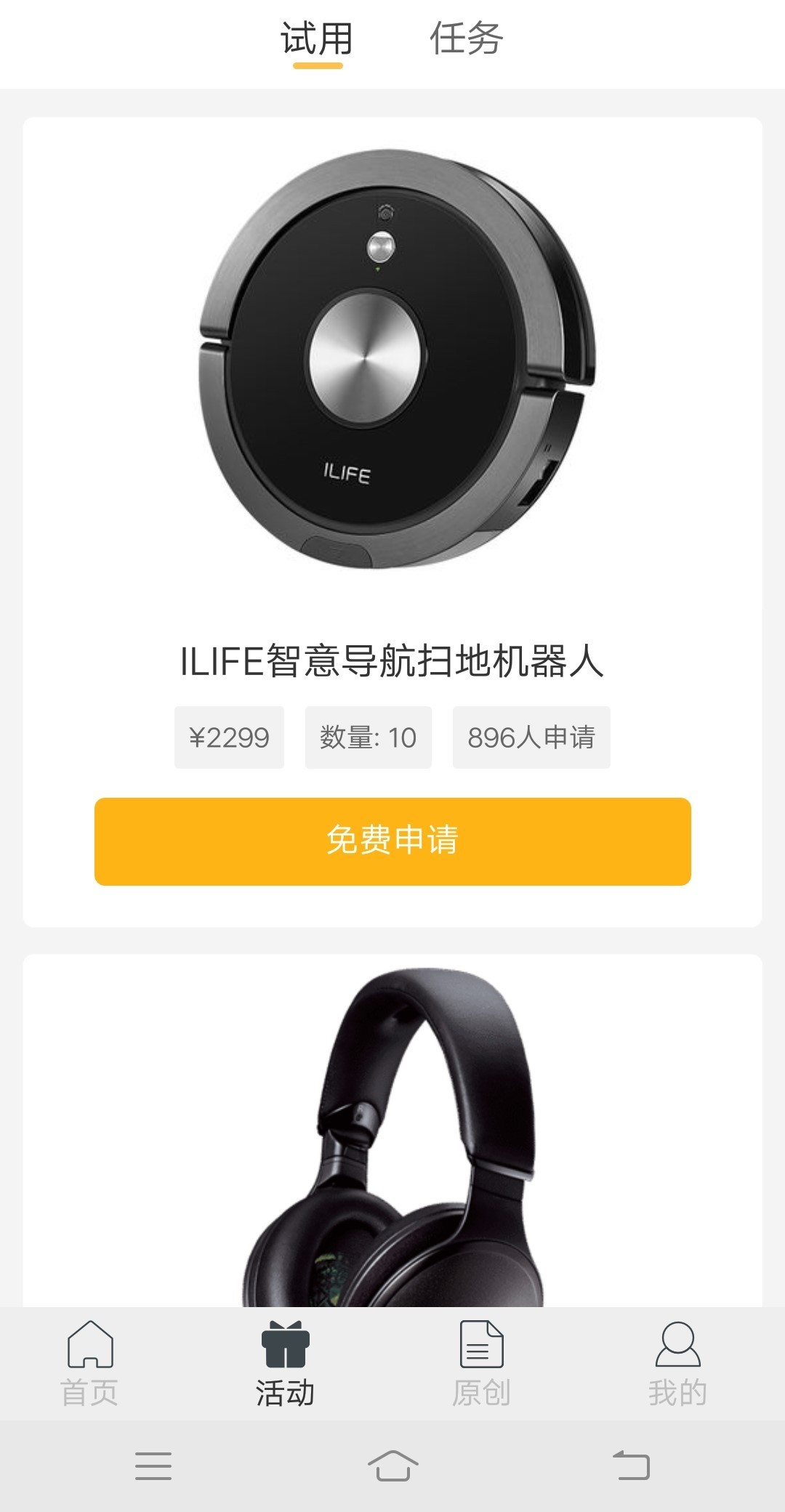Screen dimensions: 785x1512
Task: Go to the system home screen
Action: (392, 1465)
